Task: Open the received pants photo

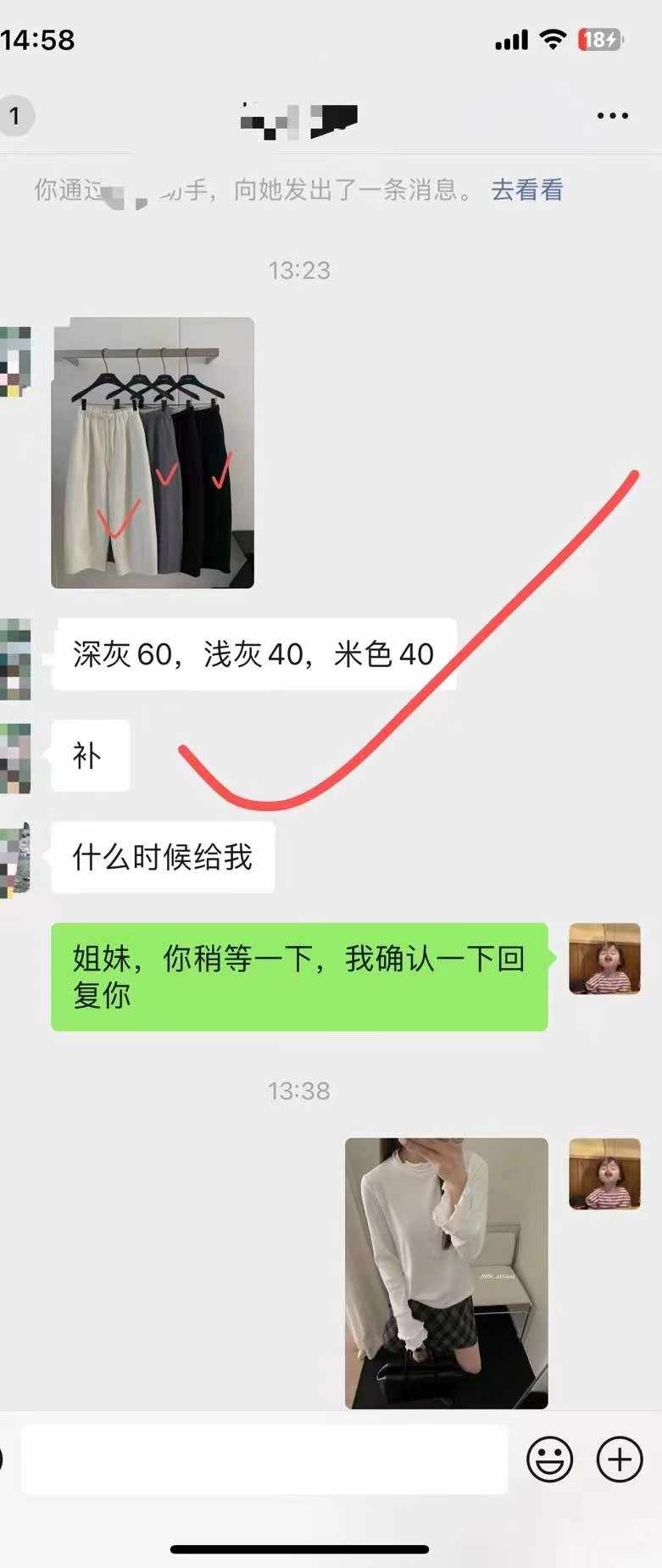Action: coord(153,453)
